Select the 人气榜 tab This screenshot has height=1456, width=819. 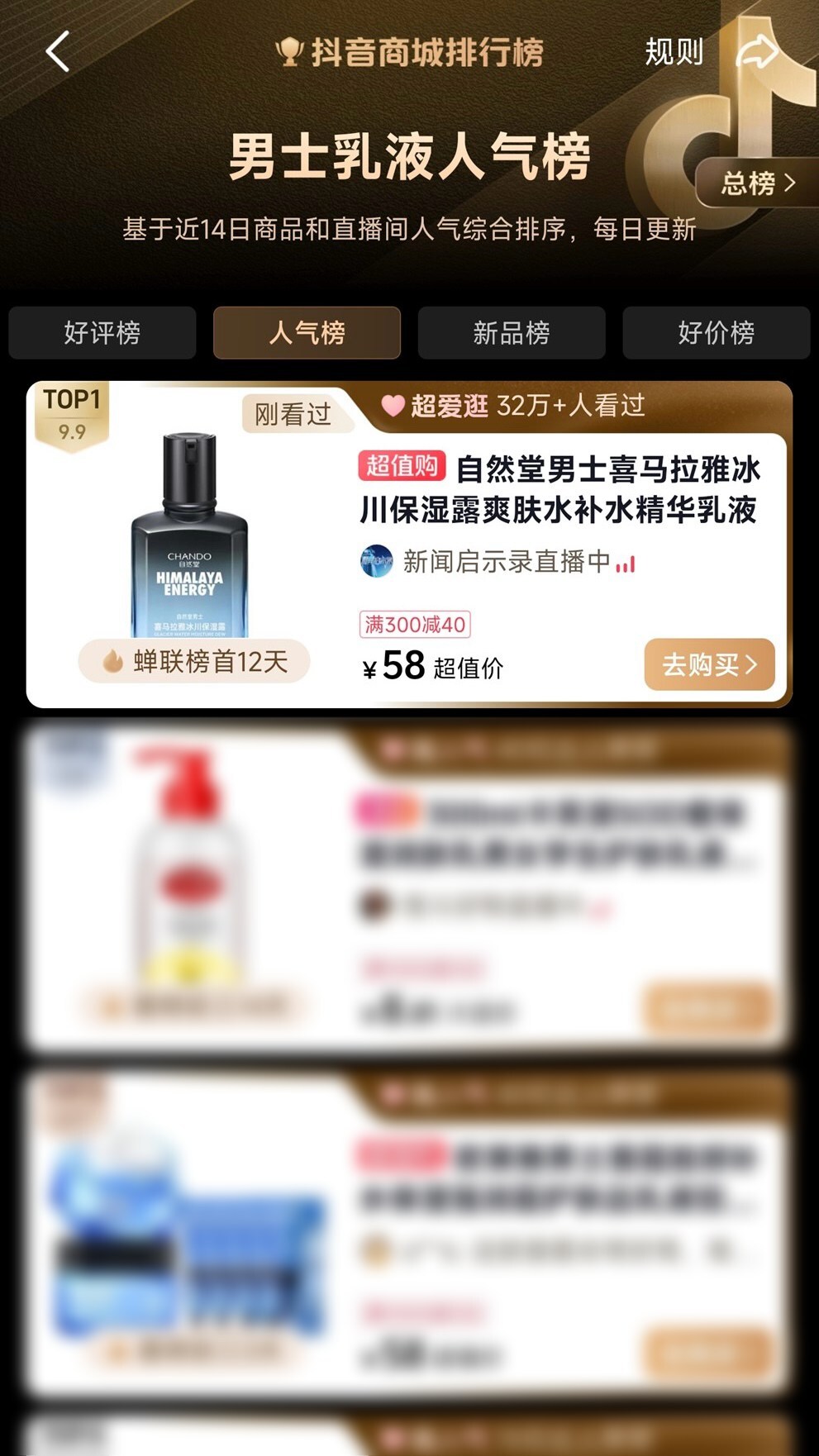pos(307,333)
